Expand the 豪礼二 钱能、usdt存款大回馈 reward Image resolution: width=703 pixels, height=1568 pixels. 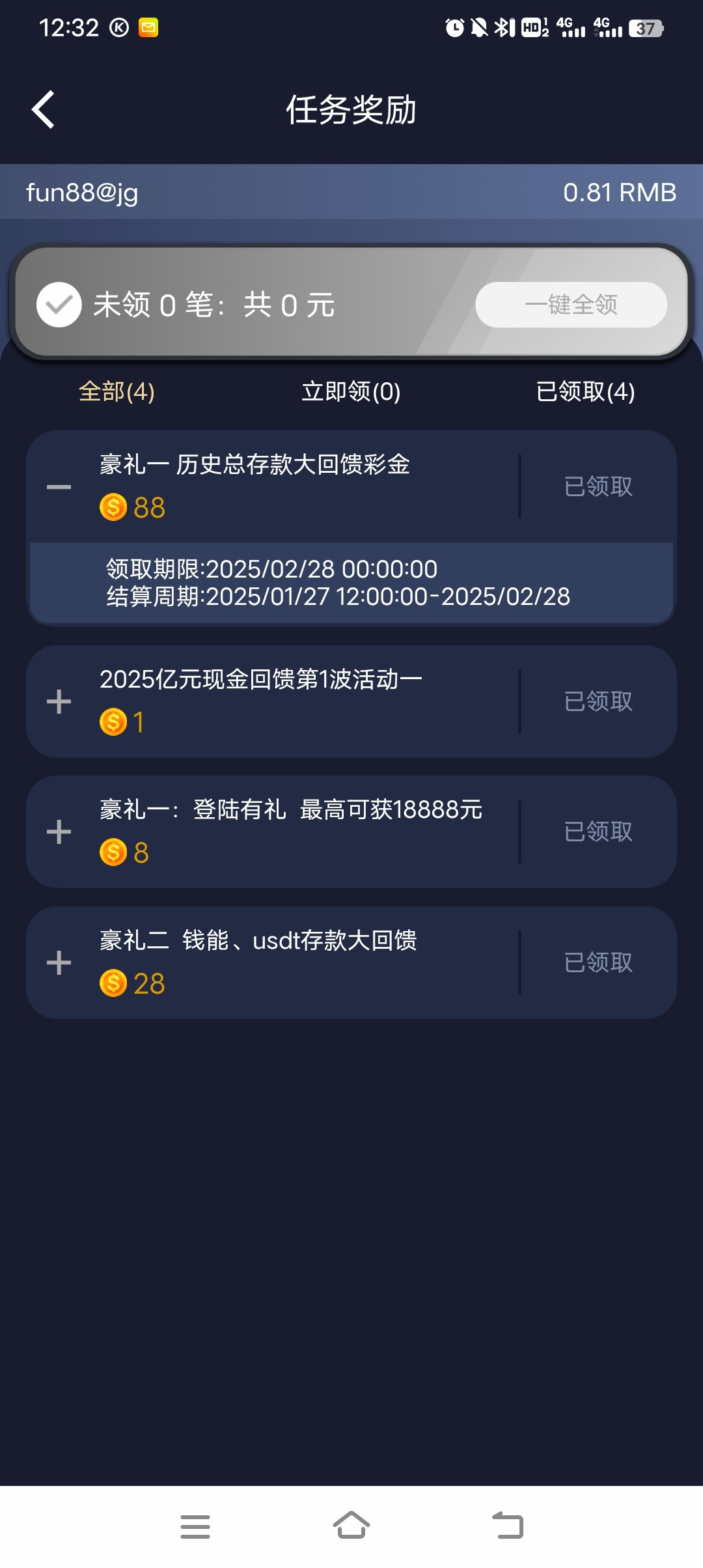click(x=59, y=962)
